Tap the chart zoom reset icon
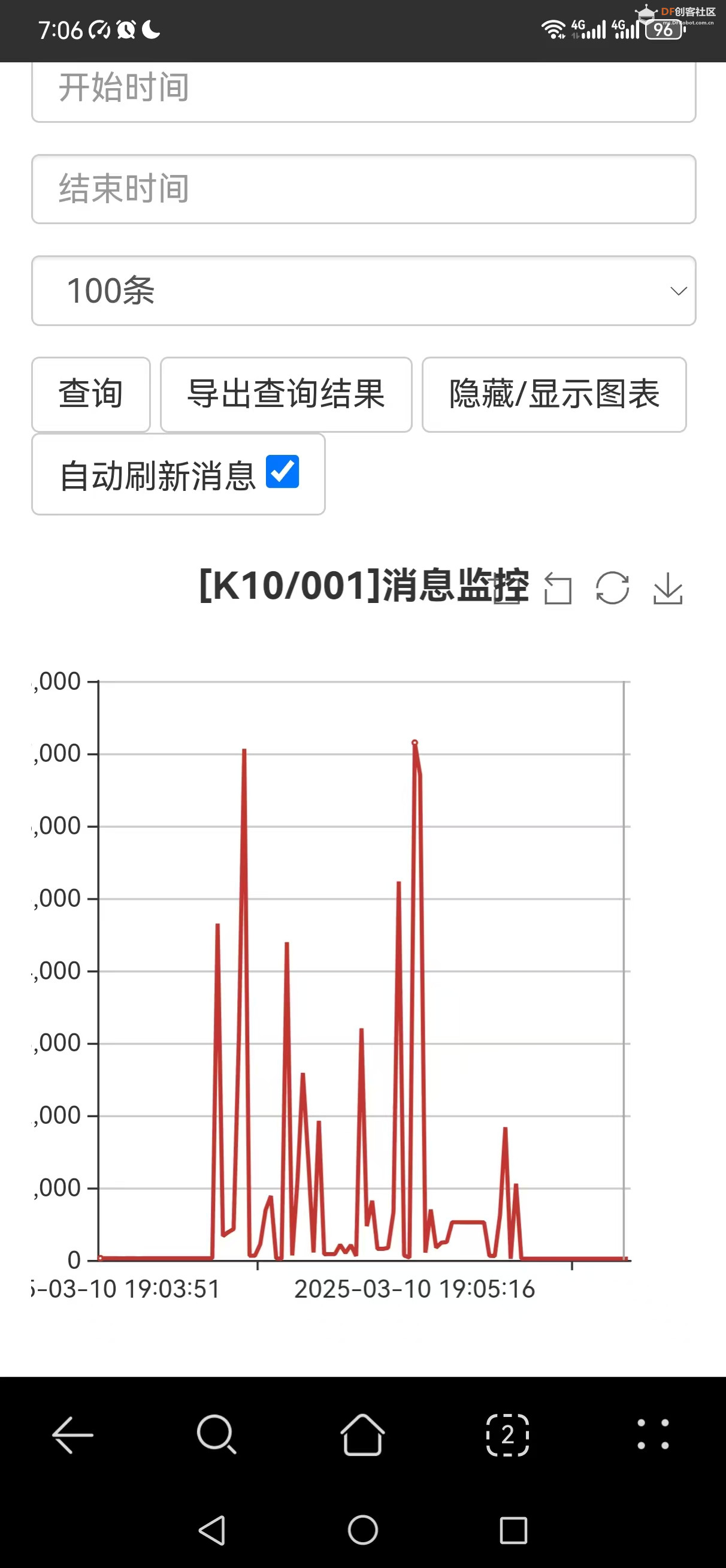726x1568 pixels. tap(558, 589)
